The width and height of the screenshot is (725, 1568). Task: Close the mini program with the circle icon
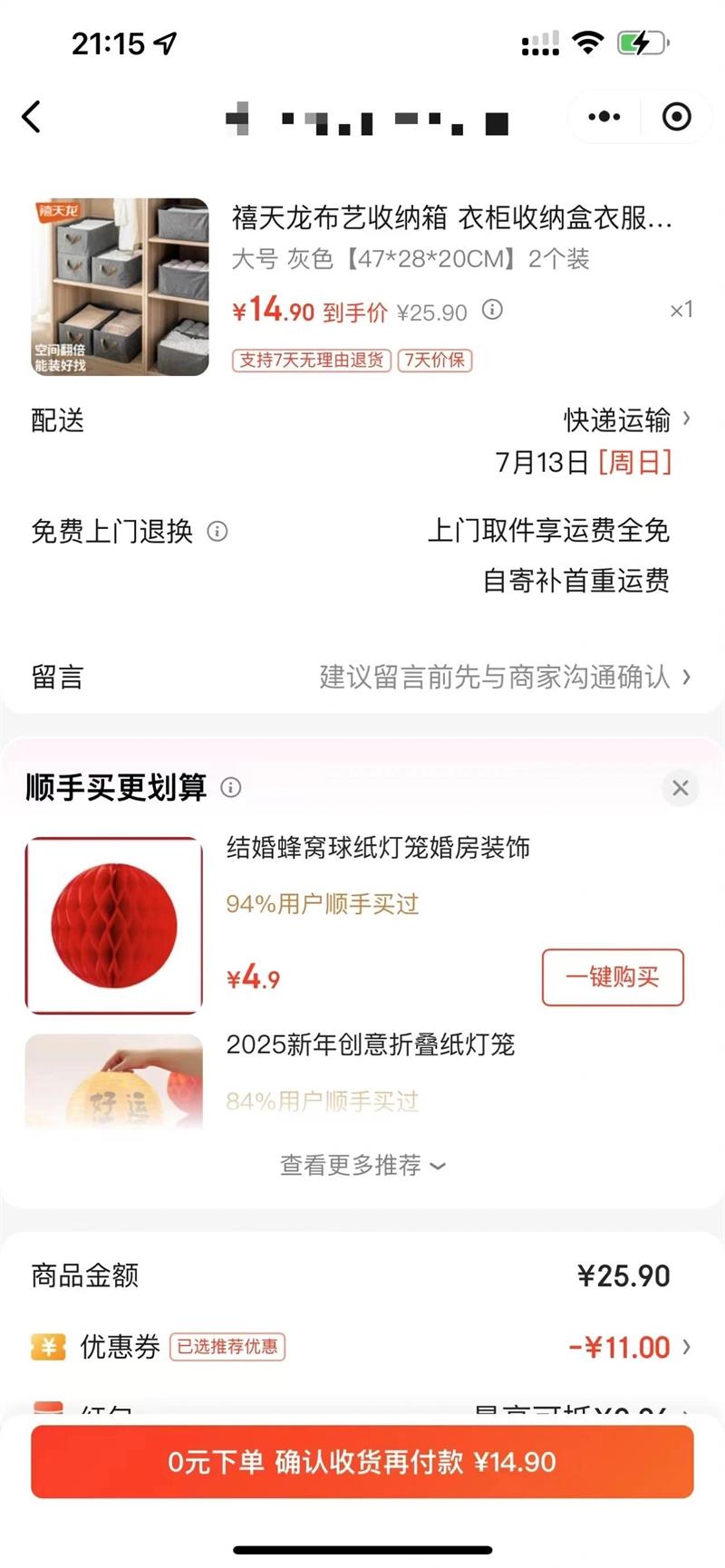point(676,117)
